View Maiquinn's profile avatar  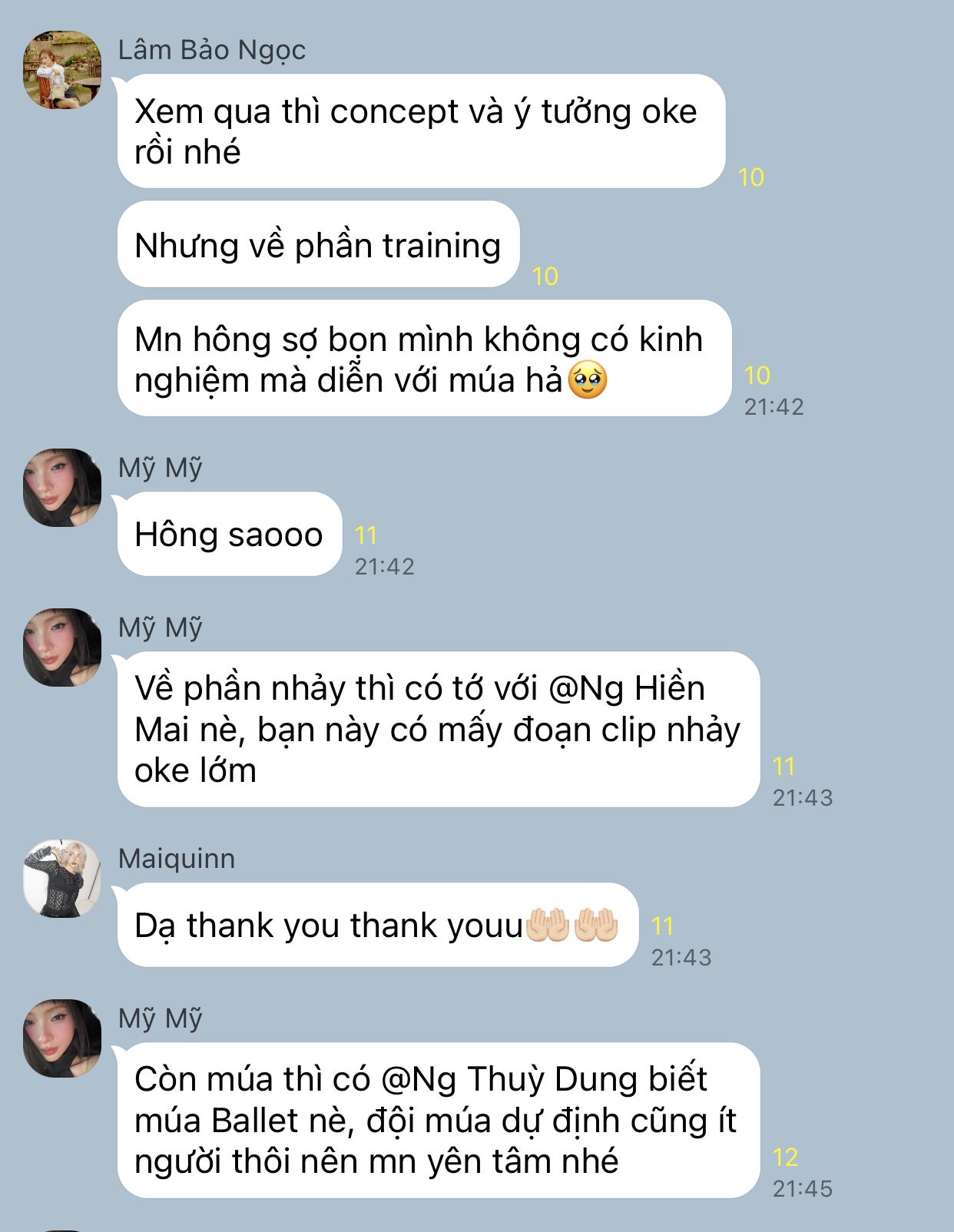click(62, 878)
